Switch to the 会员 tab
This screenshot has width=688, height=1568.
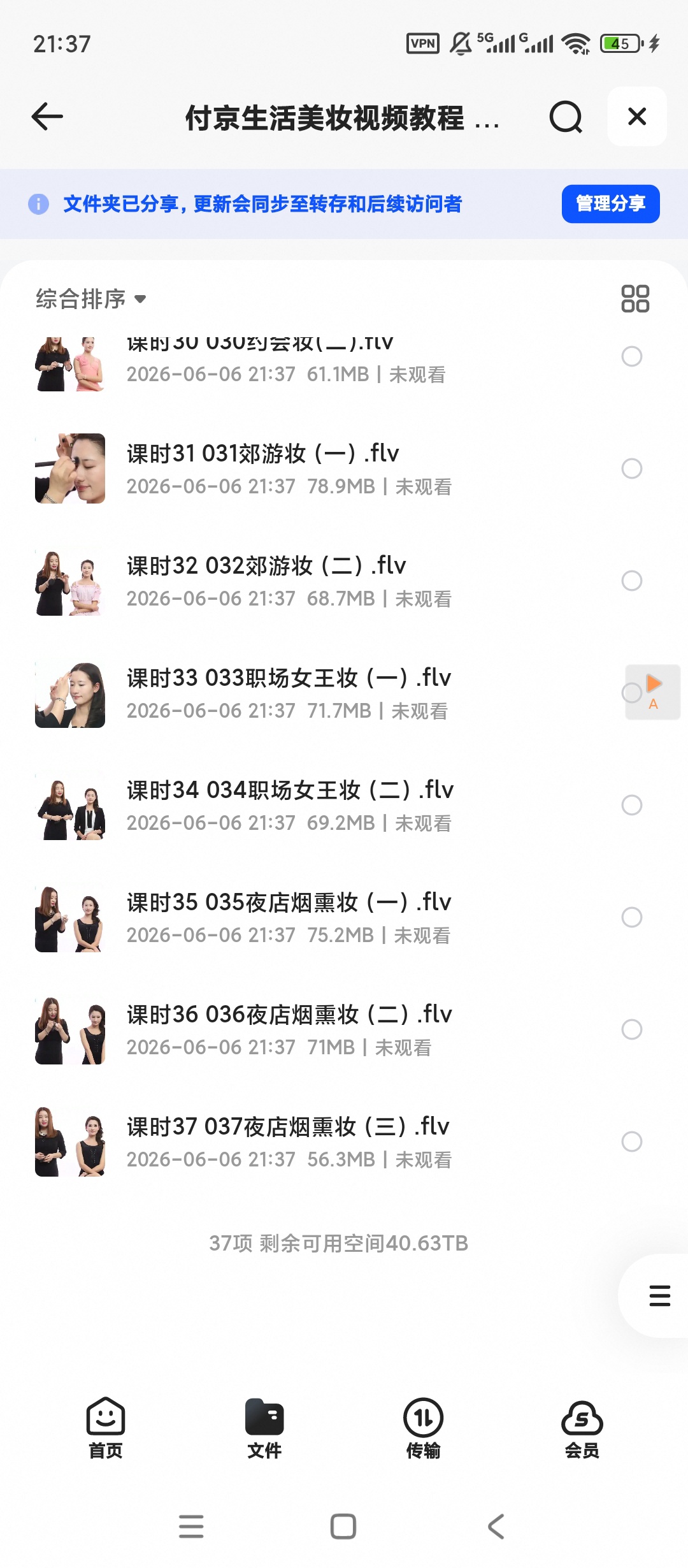[x=582, y=1428]
